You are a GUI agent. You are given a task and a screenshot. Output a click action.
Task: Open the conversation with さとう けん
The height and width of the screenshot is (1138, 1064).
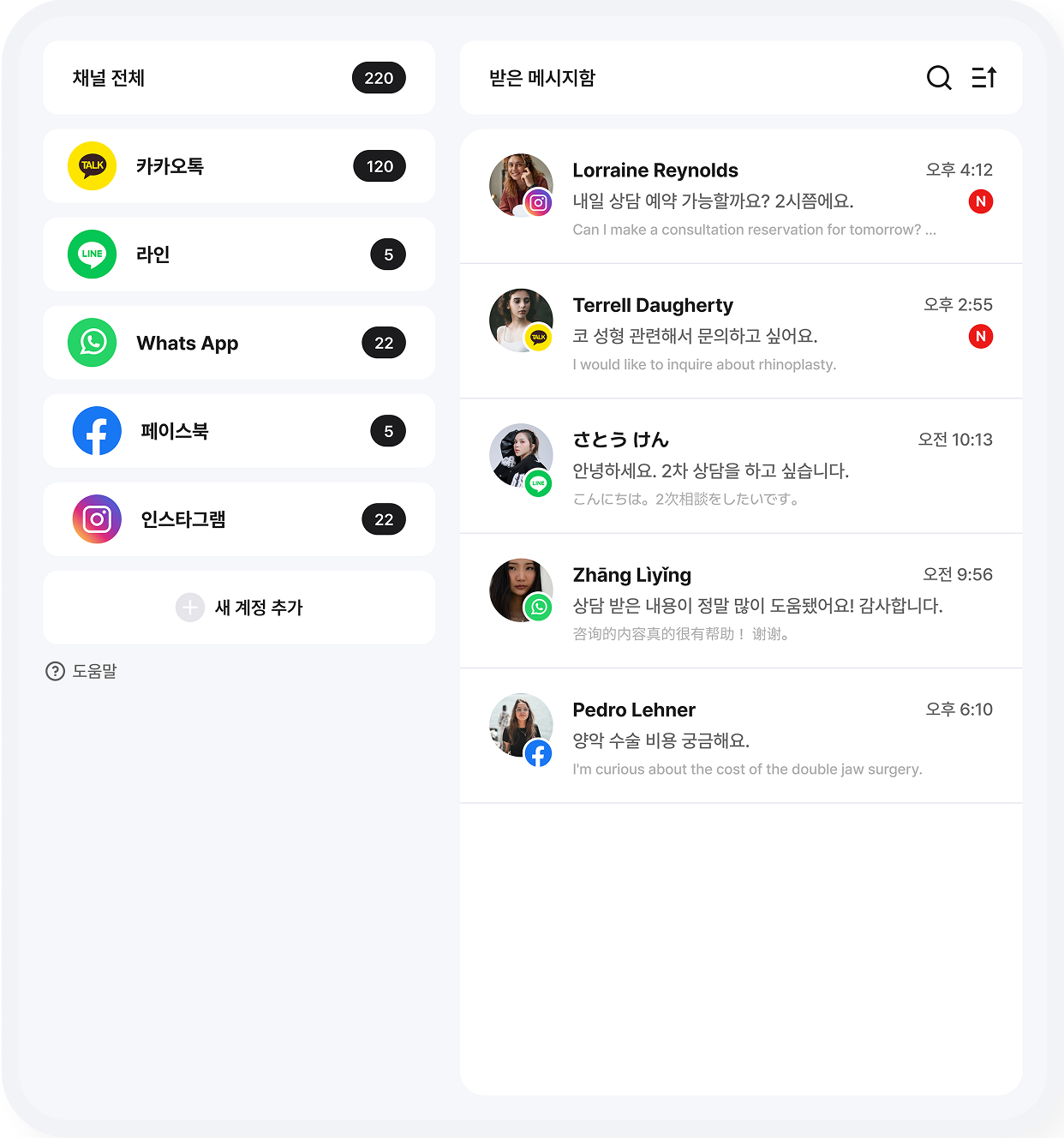coord(741,465)
